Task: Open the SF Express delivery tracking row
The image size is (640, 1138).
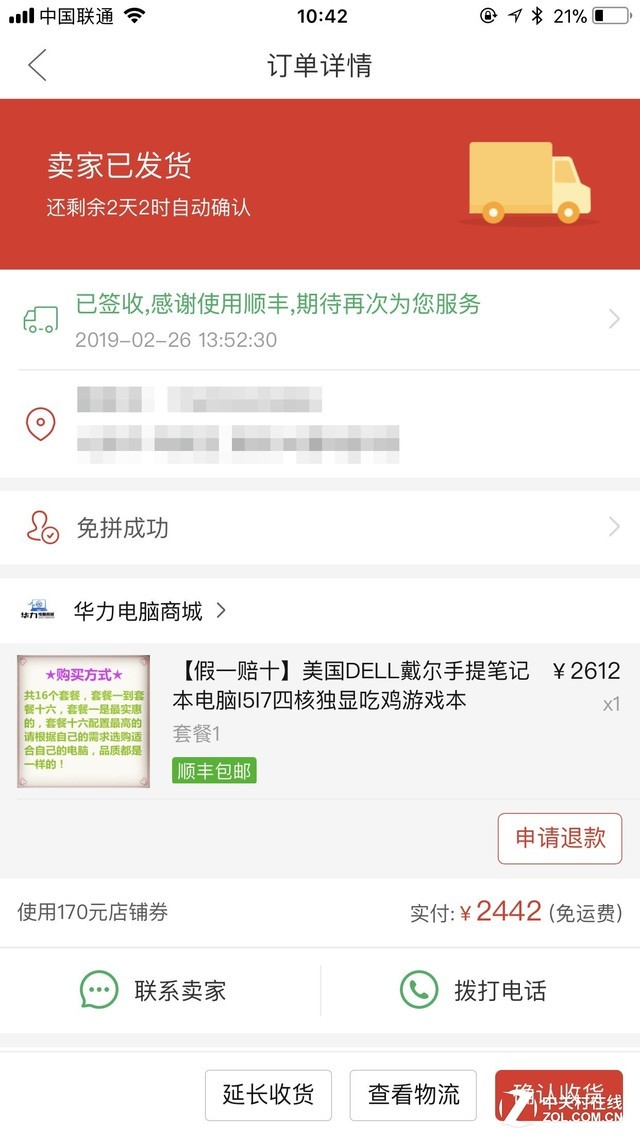Action: click(x=320, y=320)
